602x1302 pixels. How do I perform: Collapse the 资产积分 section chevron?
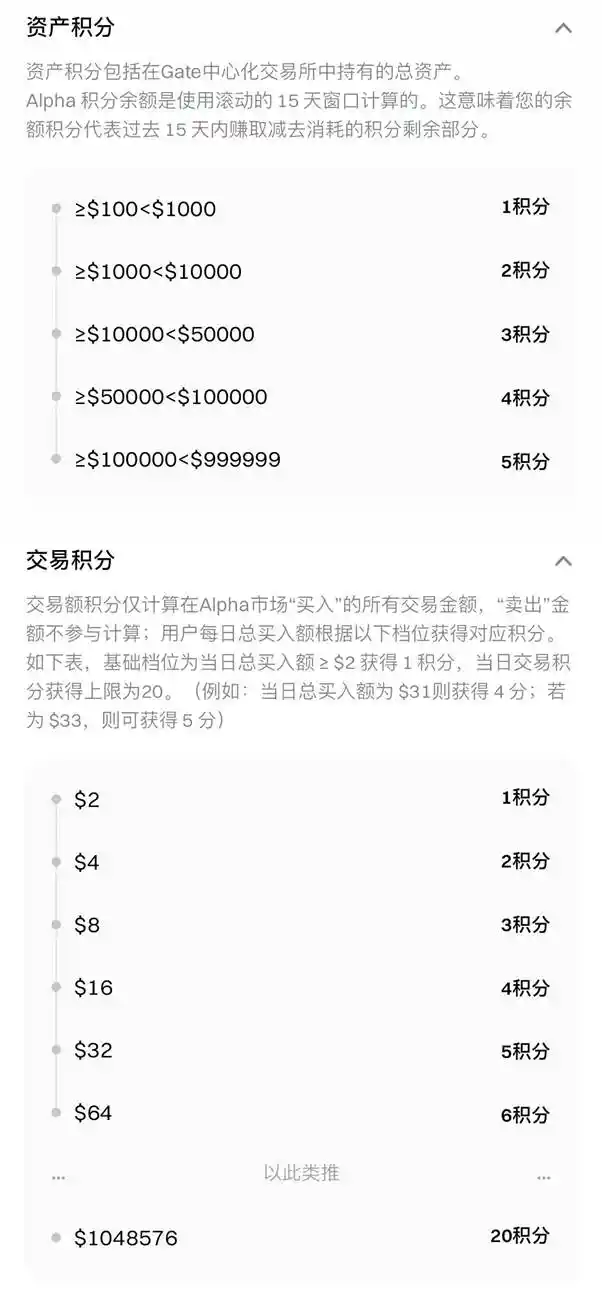tap(564, 28)
